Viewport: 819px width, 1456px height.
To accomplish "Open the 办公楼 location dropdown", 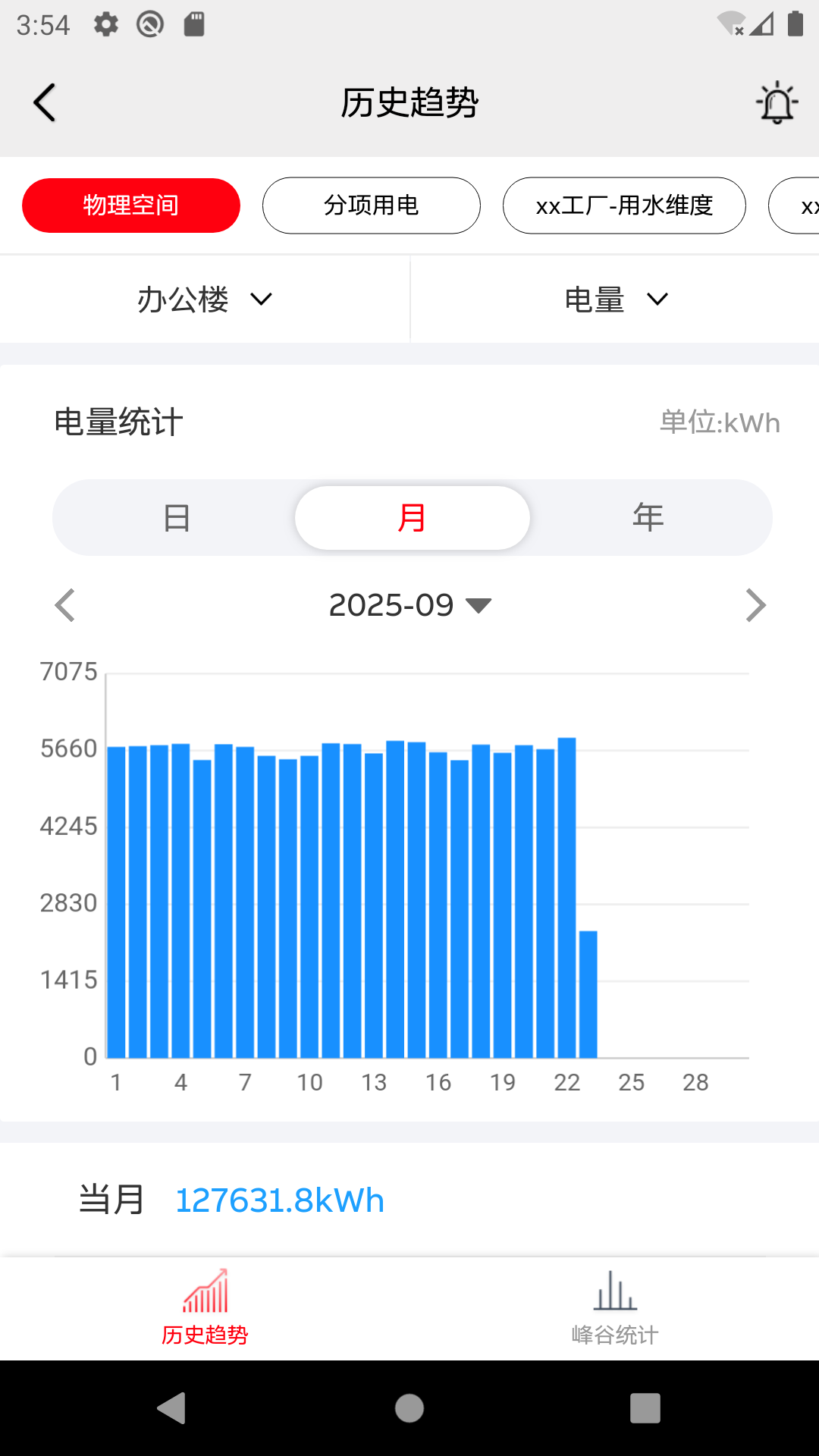I will 205,299.
